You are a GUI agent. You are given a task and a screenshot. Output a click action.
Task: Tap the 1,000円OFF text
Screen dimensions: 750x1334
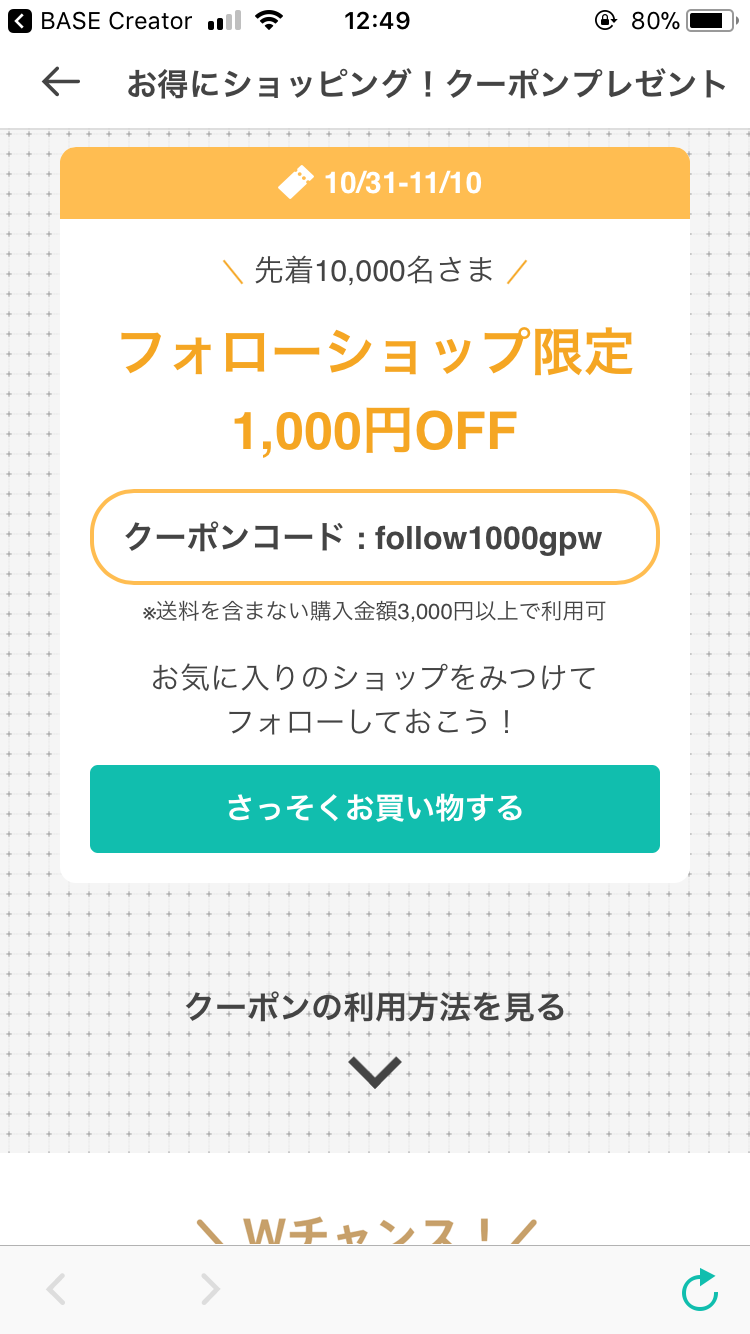(375, 430)
